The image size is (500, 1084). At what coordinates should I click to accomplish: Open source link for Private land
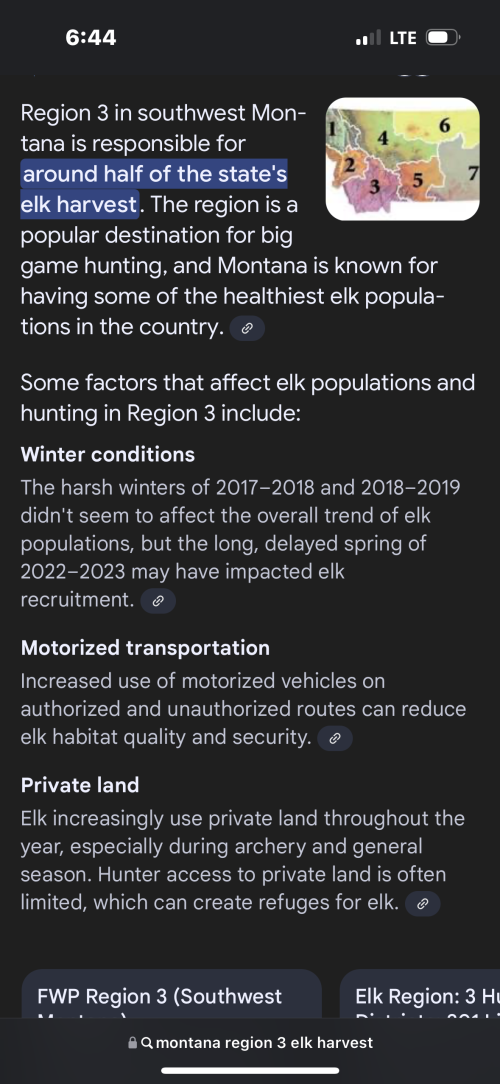pyautogui.click(x=423, y=904)
